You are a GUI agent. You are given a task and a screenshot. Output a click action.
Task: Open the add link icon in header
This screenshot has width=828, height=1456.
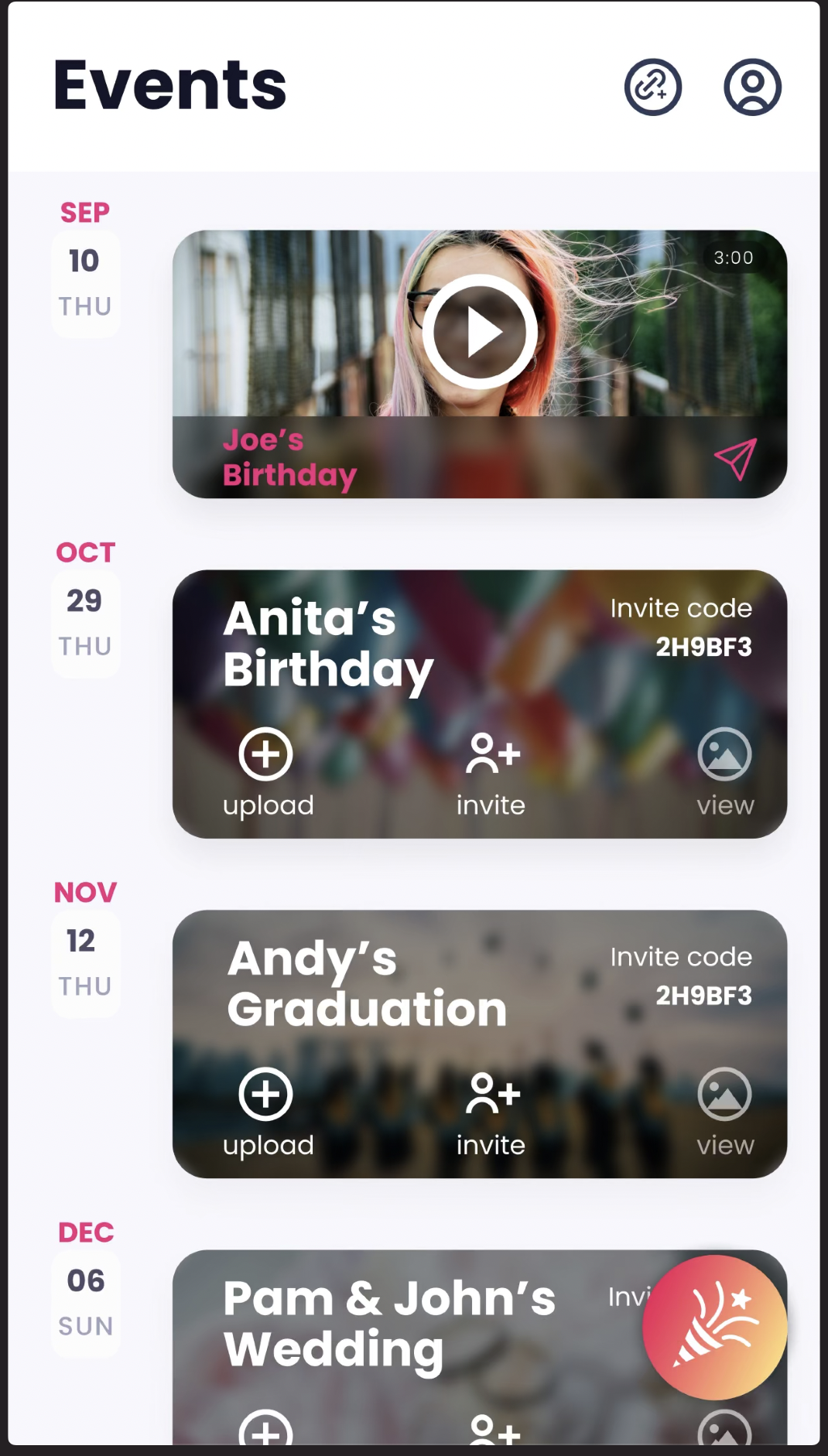point(652,87)
